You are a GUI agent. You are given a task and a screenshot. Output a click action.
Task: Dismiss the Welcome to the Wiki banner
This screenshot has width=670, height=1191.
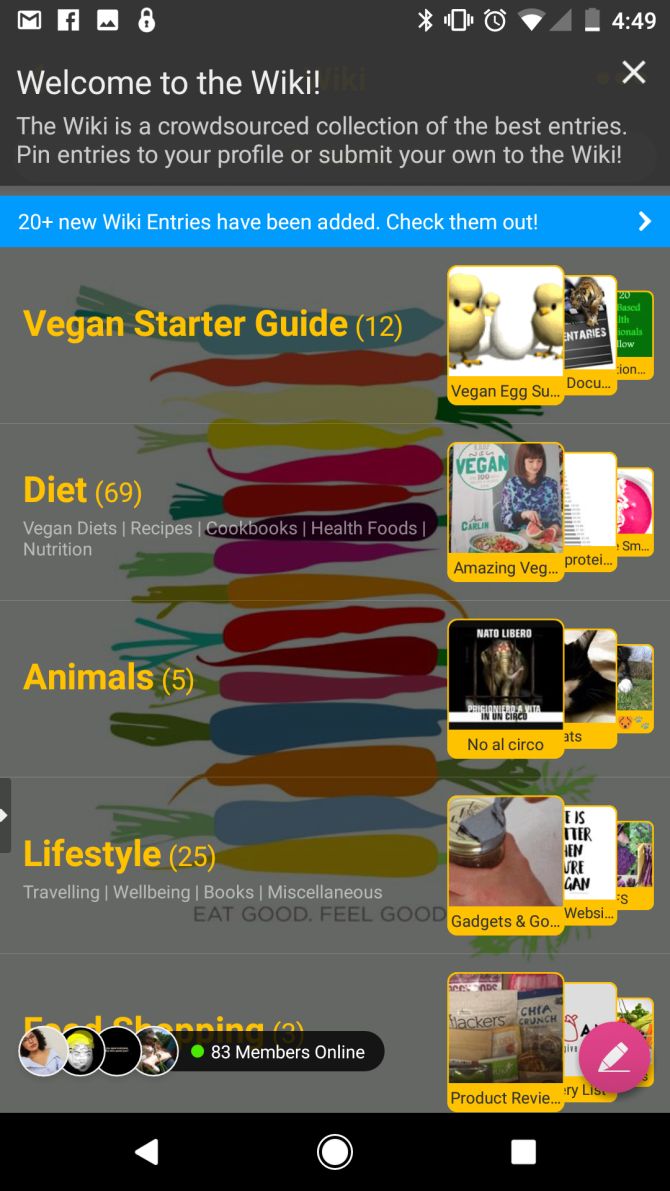point(634,73)
